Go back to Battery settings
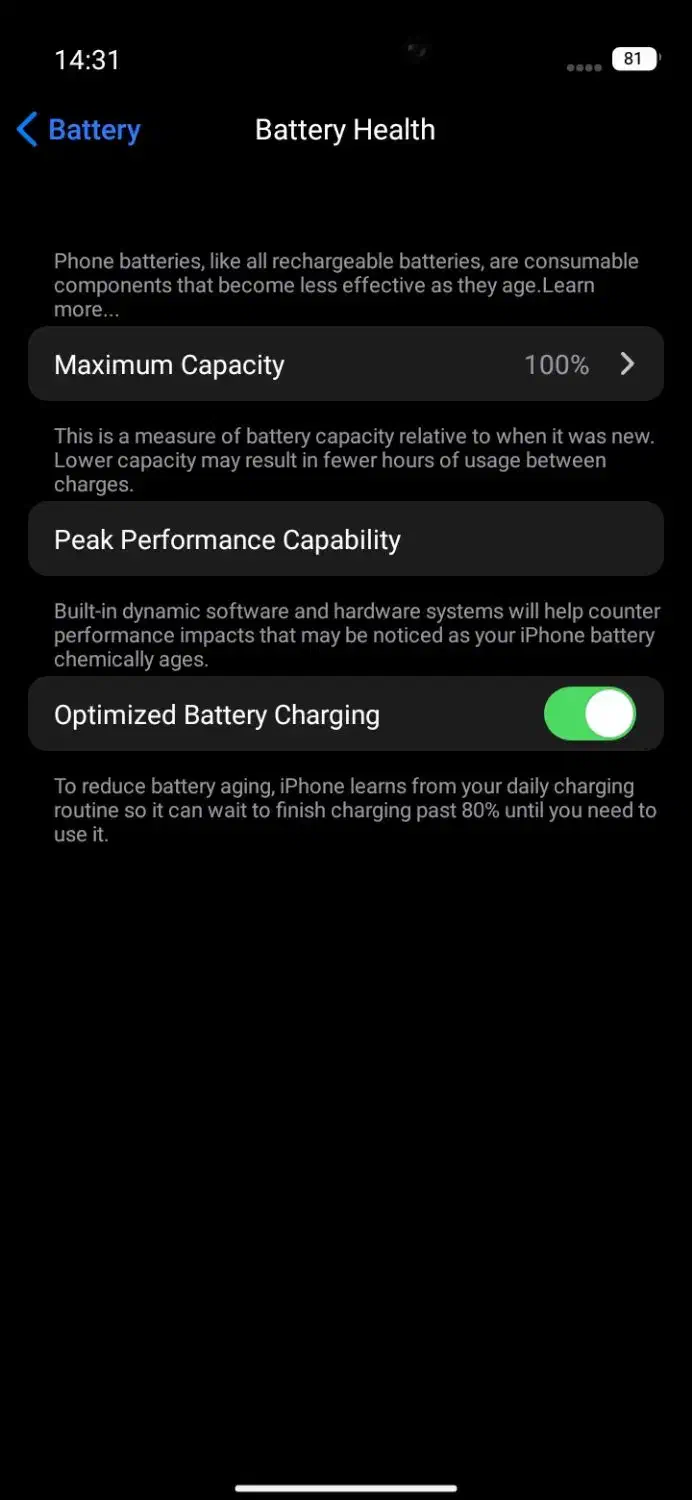The height and width of the screenshot is (1500, 692). coord(79,130)
